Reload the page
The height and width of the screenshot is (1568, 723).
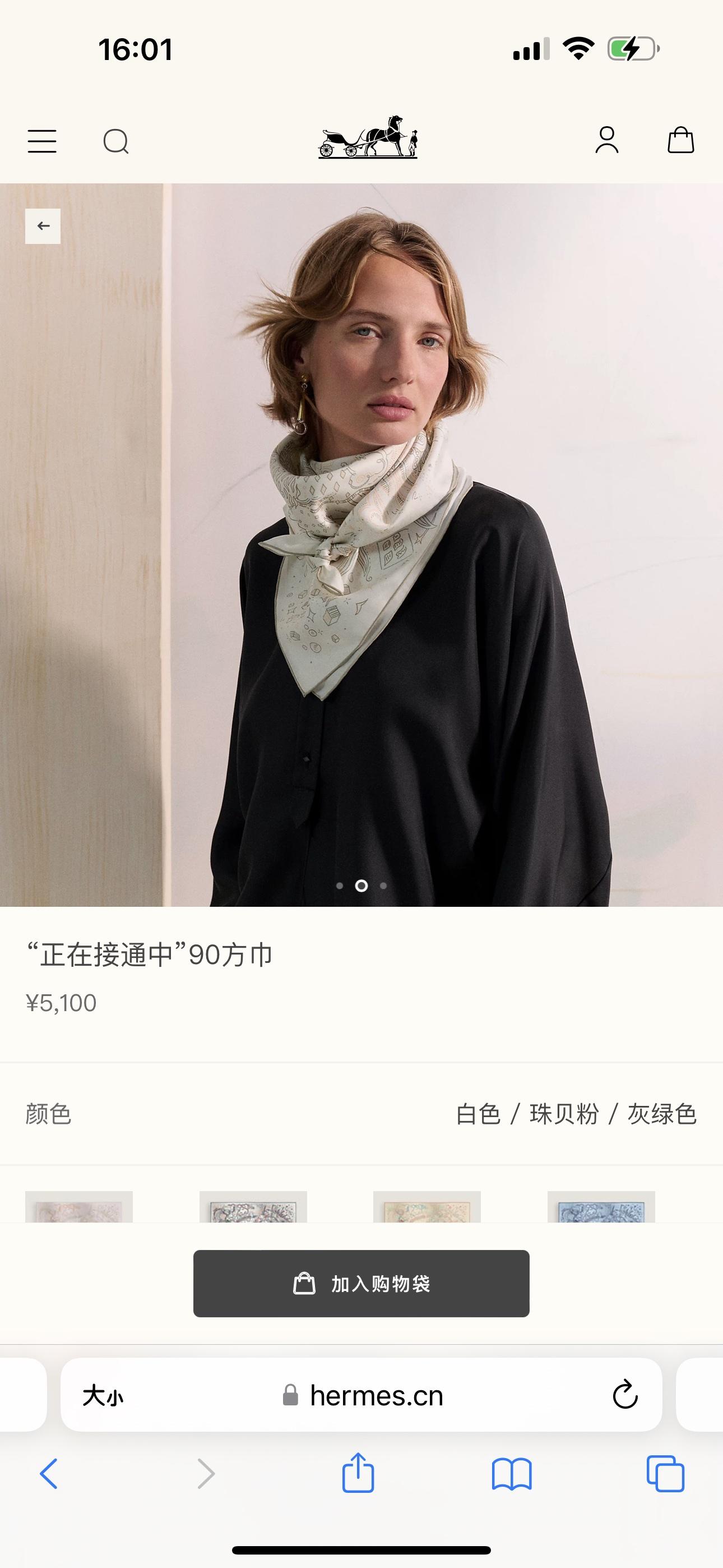click(624, 1395)
